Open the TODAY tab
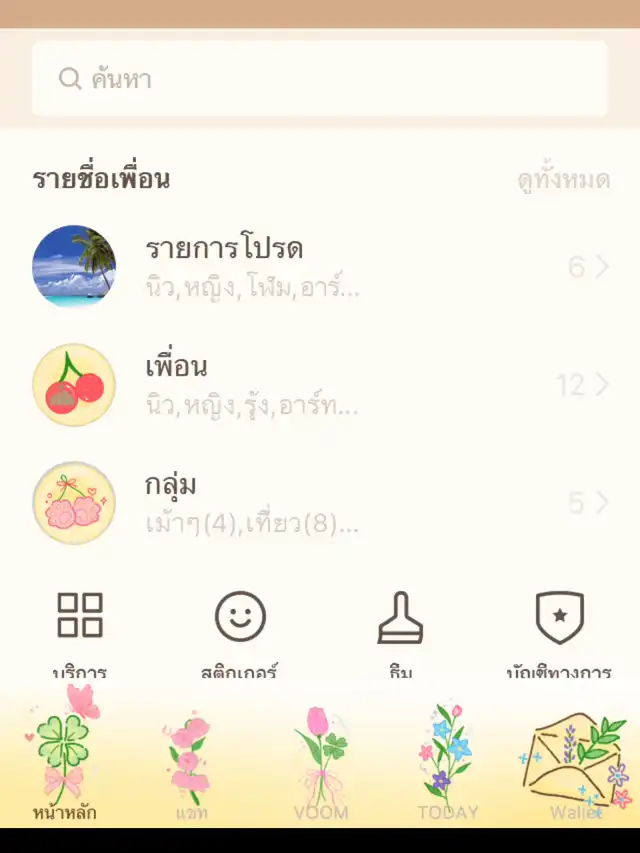 pyautogui.click(x=447, y=765)
